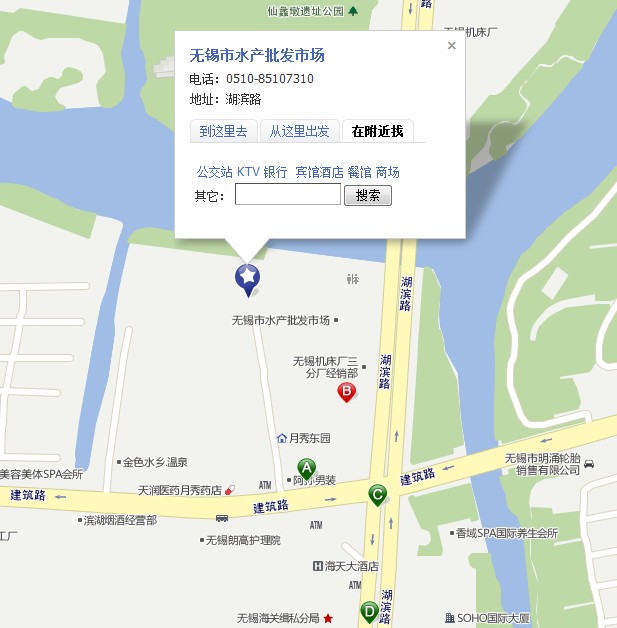Image resolution: width=617 pixels, height=628 pixels.
Task: Search nearby 公交站
Action: [x=214, y=172]
